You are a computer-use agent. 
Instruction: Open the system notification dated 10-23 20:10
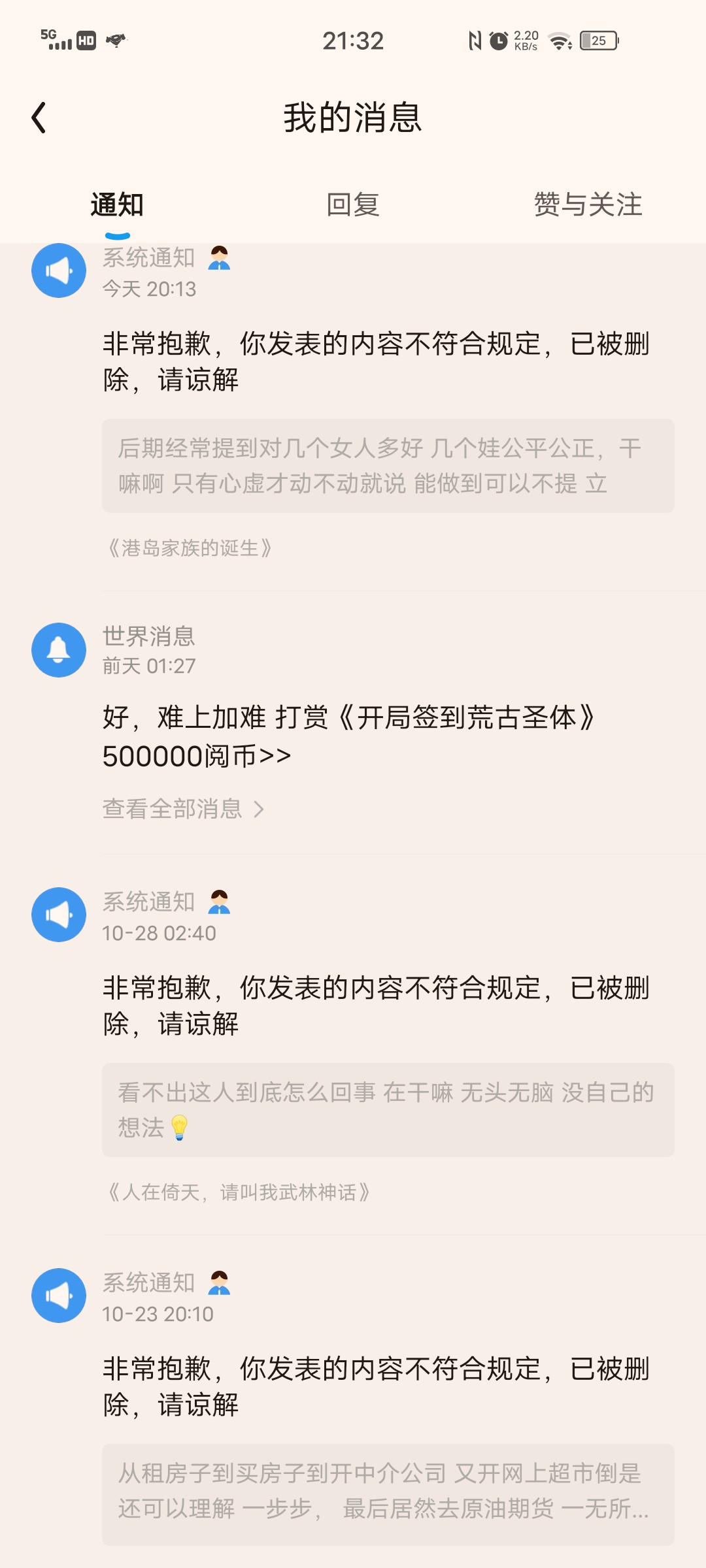(376, 1386)
